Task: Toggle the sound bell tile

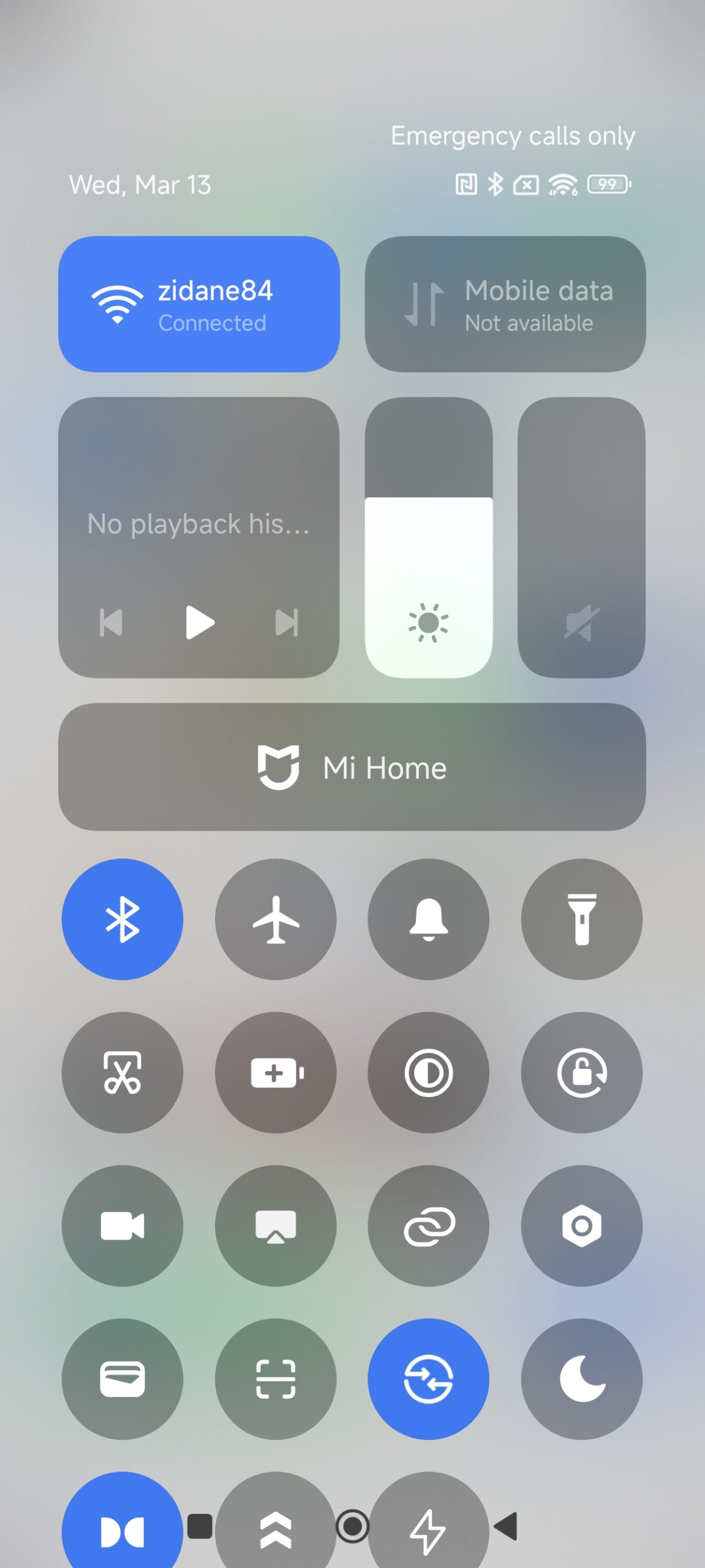Action: click(429, 919)
